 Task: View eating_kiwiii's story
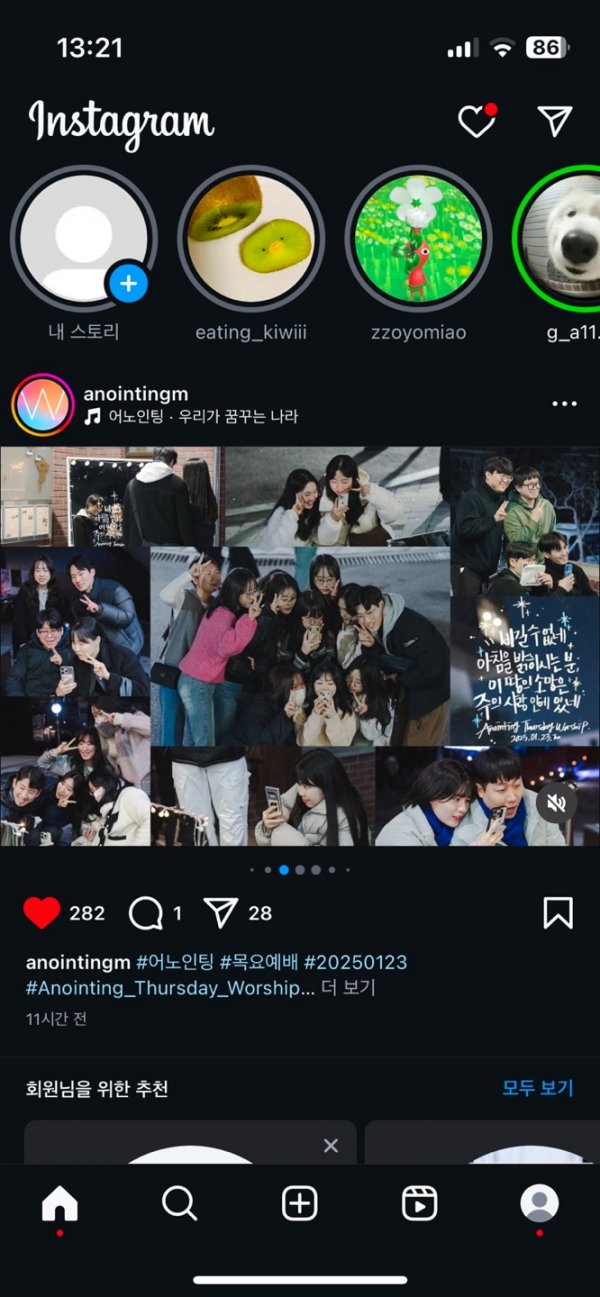tap(250, 237)
